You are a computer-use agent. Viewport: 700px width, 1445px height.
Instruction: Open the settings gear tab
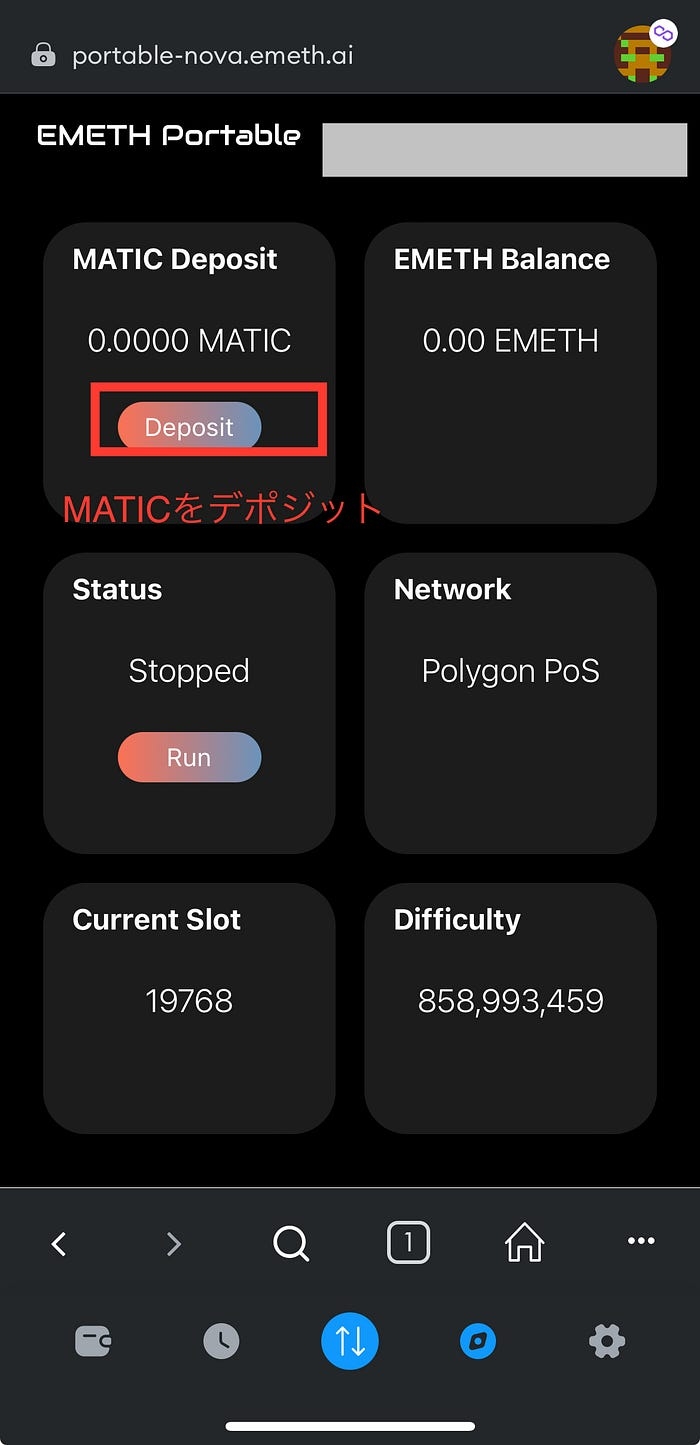pyautogui.click(x=607, y=1340)
